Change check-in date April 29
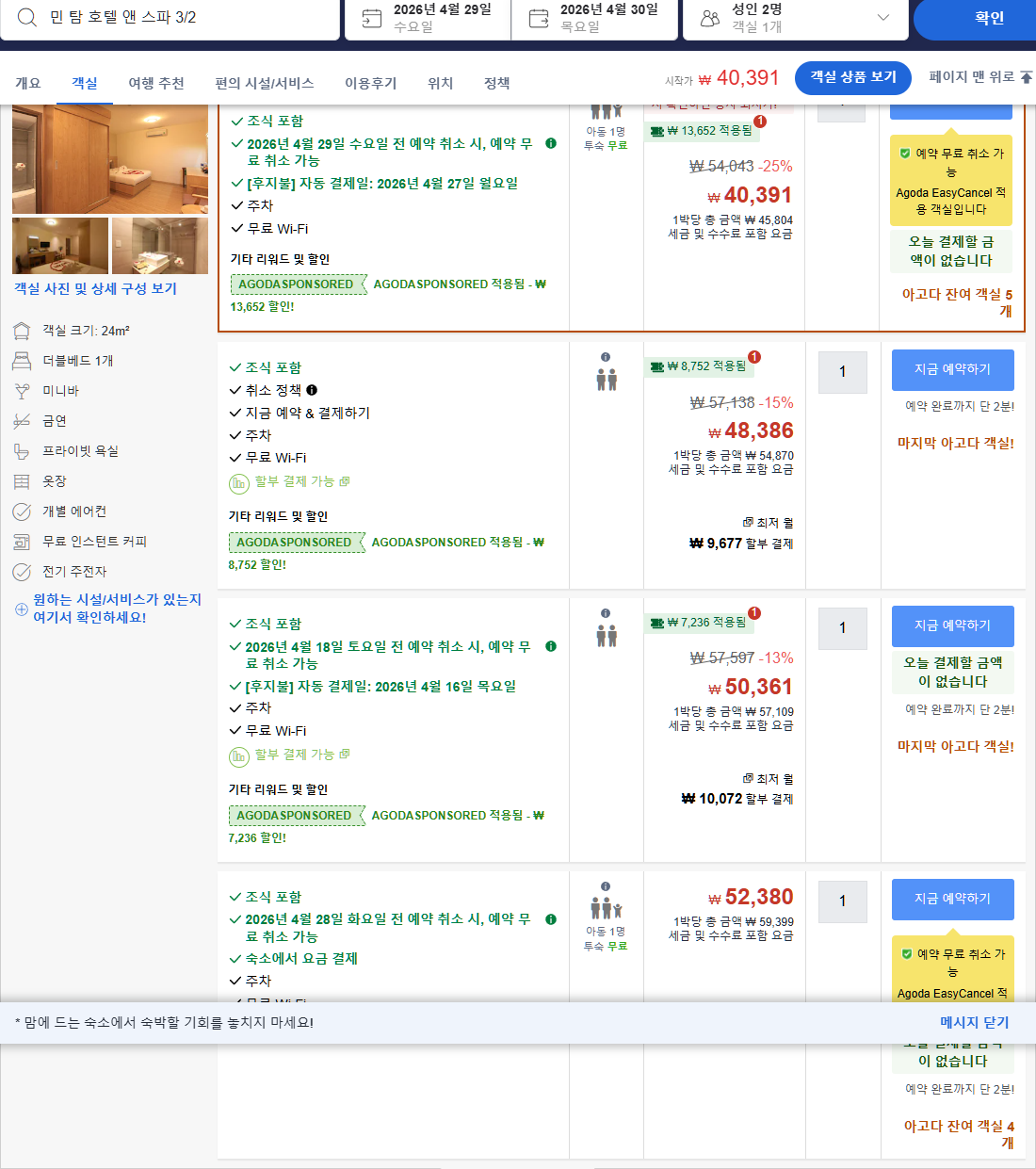The width and height of the screenshot is (1036, 1169). pos(429,18)
